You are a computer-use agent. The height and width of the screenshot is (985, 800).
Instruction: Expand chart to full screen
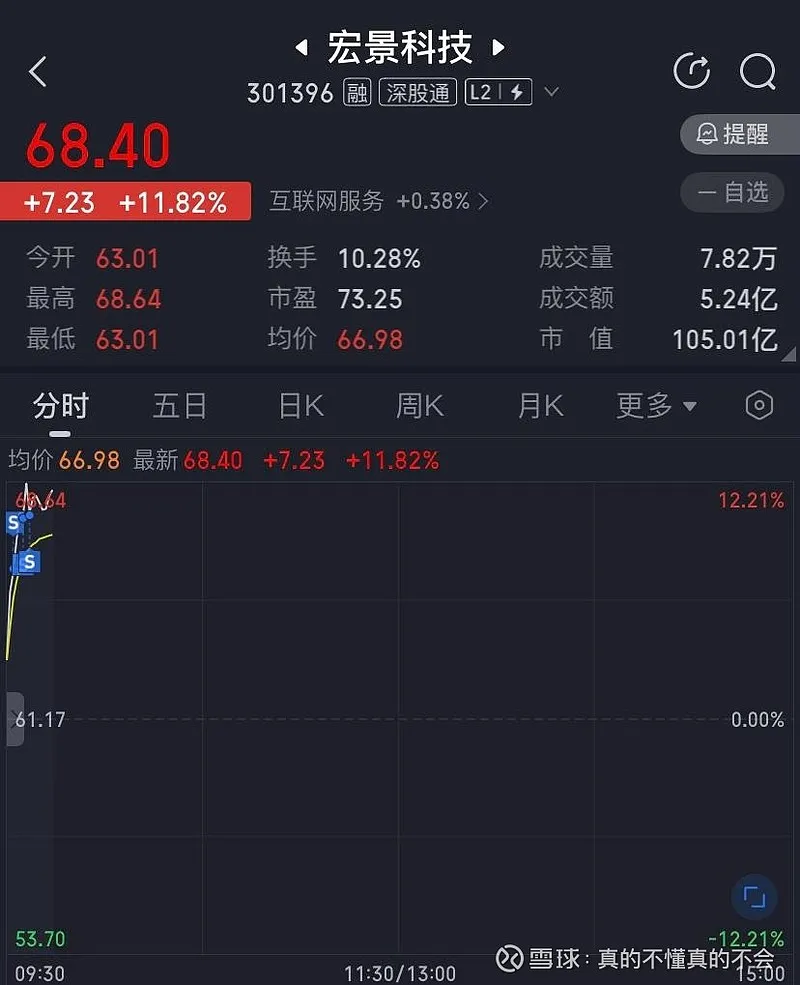[x=754, y=897]
